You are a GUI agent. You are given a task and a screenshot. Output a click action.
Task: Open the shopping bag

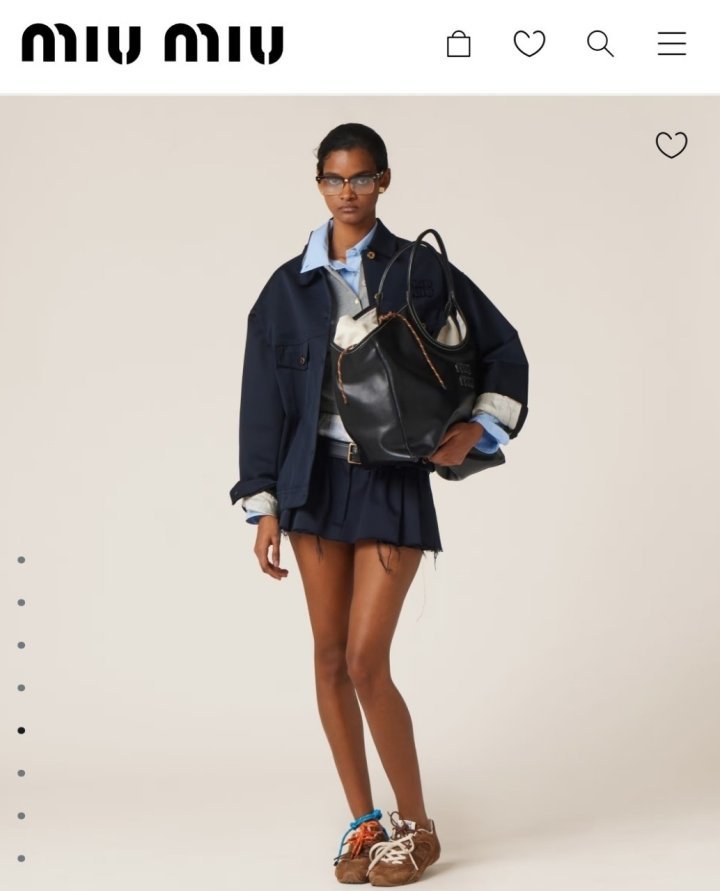point(459,44)
